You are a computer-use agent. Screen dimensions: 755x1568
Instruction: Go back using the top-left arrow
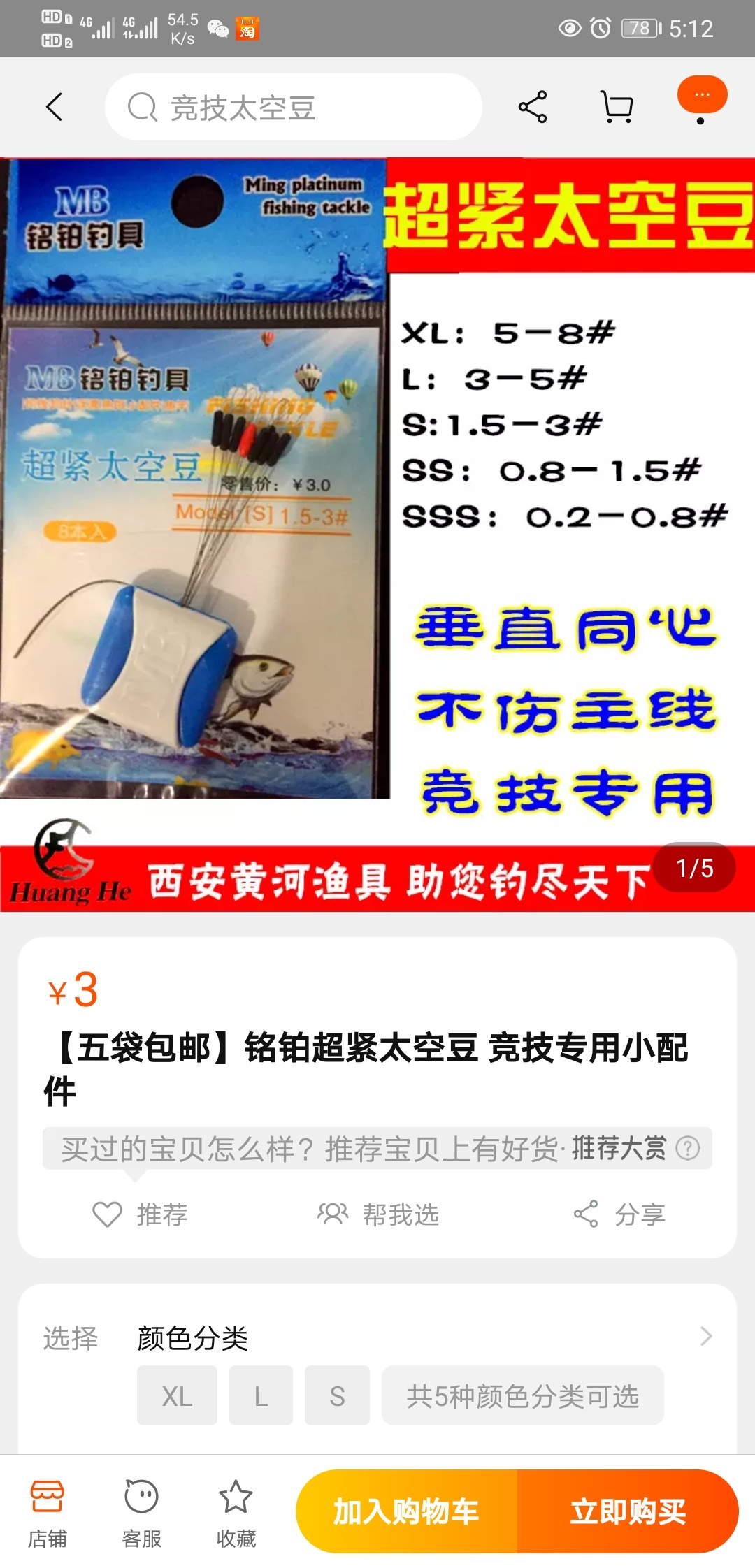pyautogui.click(x=55, y=107)
